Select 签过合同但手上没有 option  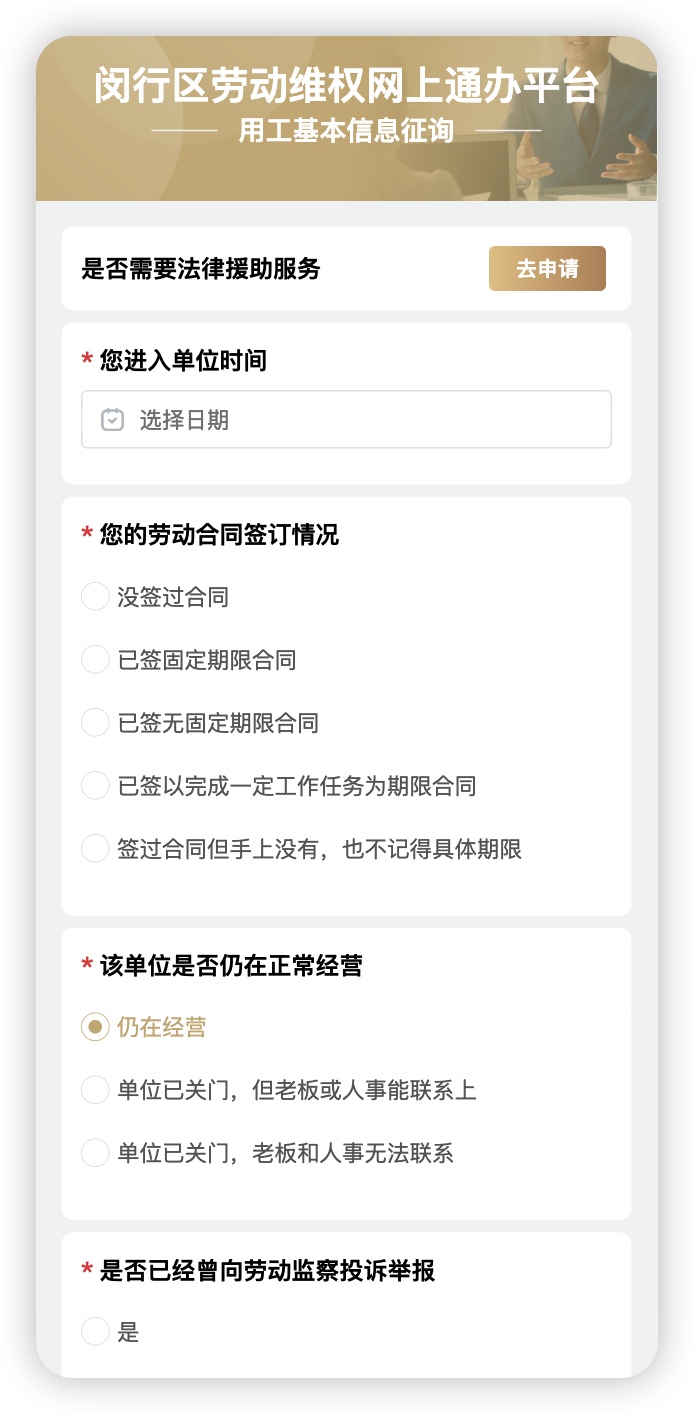point(95,849)
